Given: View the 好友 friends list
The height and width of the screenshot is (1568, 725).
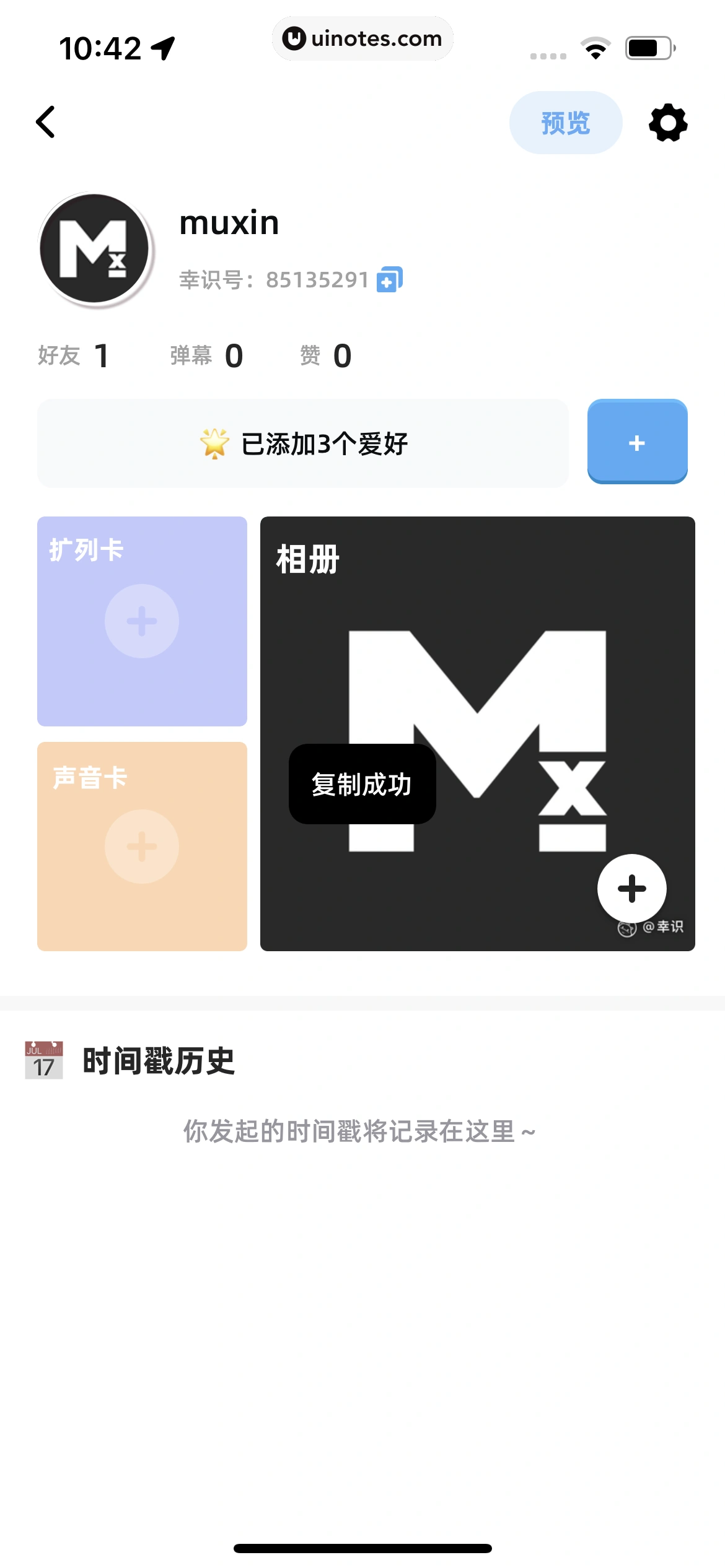Looking at the screenshot, I should coord(73,355).
